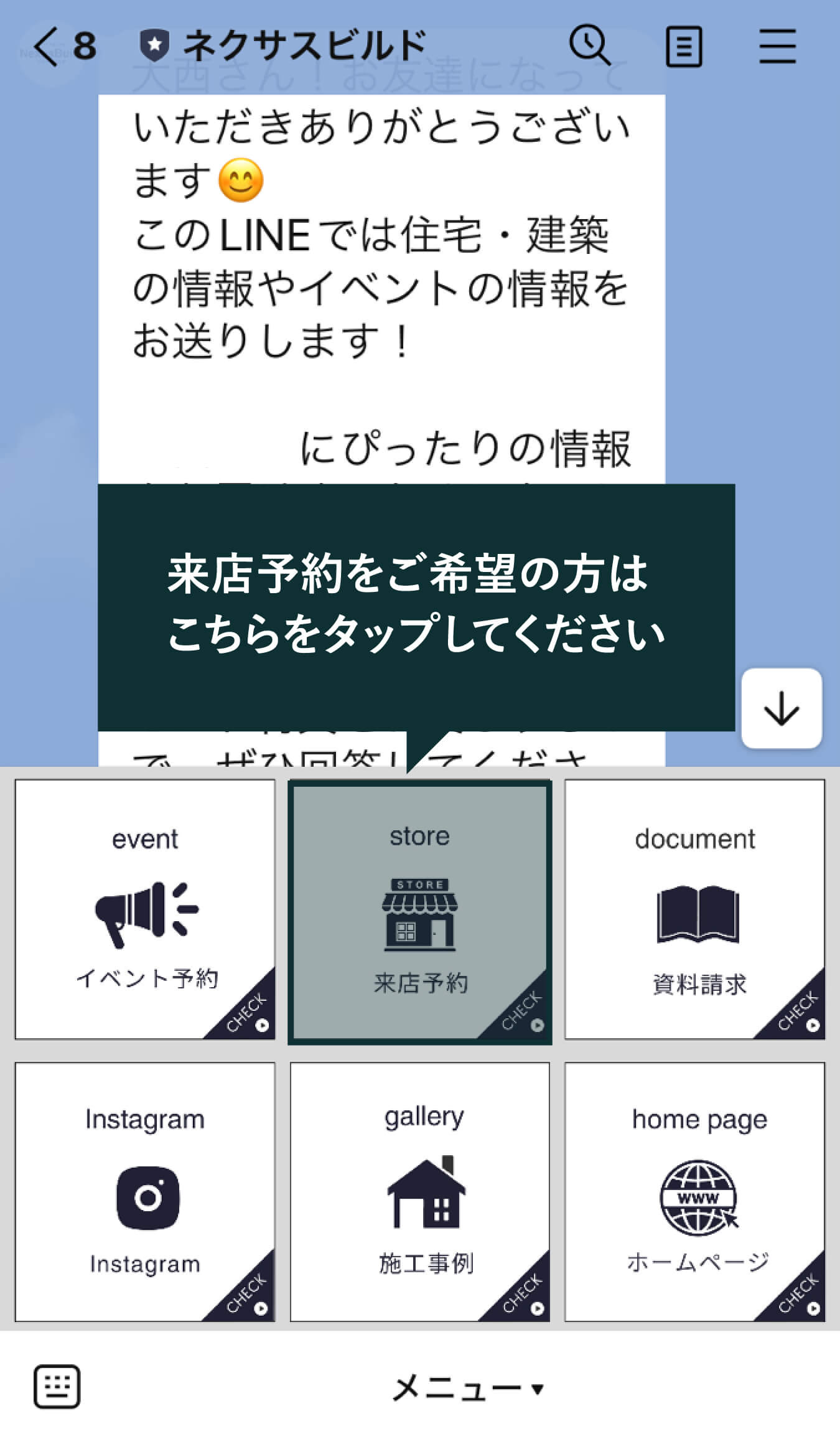Open the notes icon in header

tap(684, 46)
